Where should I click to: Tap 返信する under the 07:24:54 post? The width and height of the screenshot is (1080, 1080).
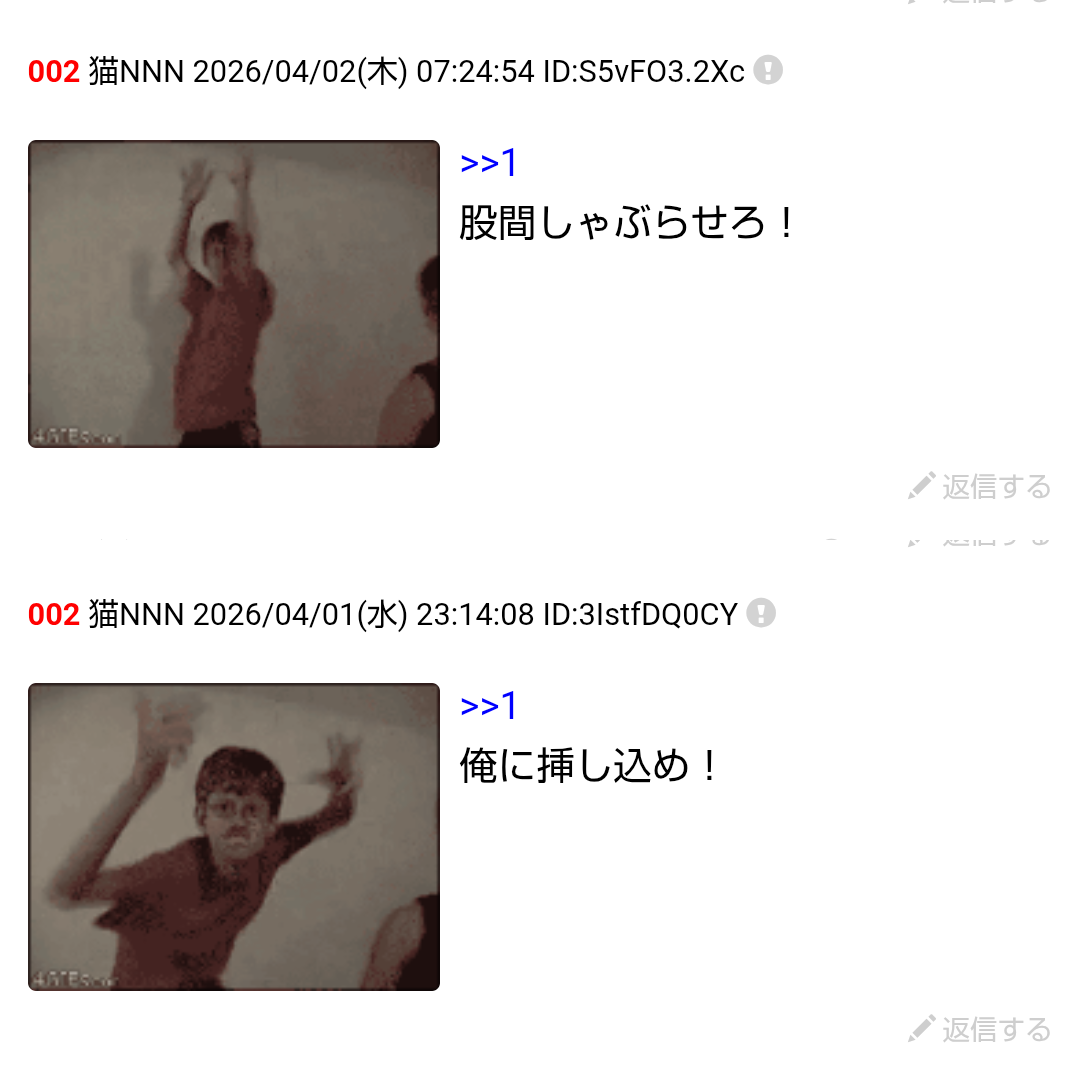click(x=980, y=487)
